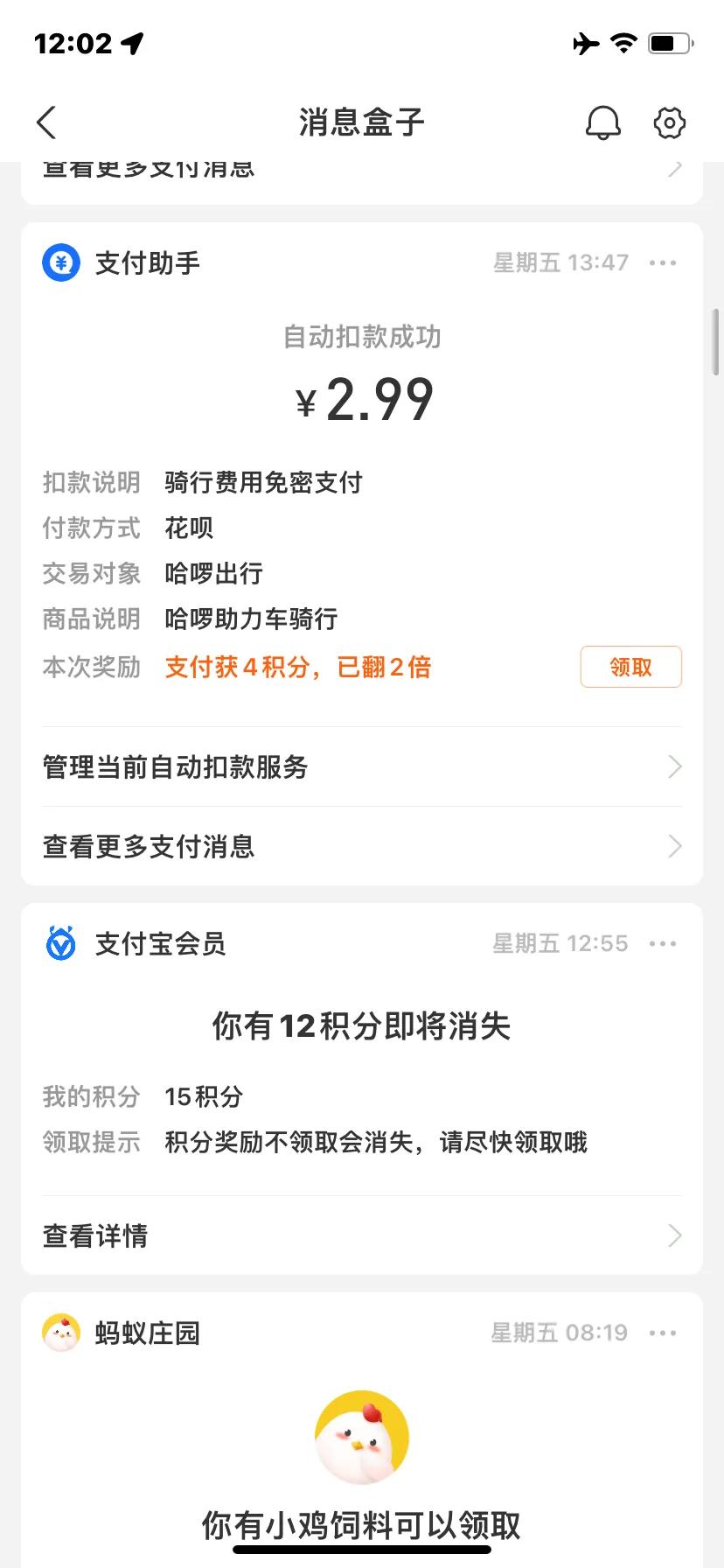This screenshot has width=724, height=1568.
Task: Open the ¥2.99 自动扣款成功 payment detail
Action: (361, 398)
